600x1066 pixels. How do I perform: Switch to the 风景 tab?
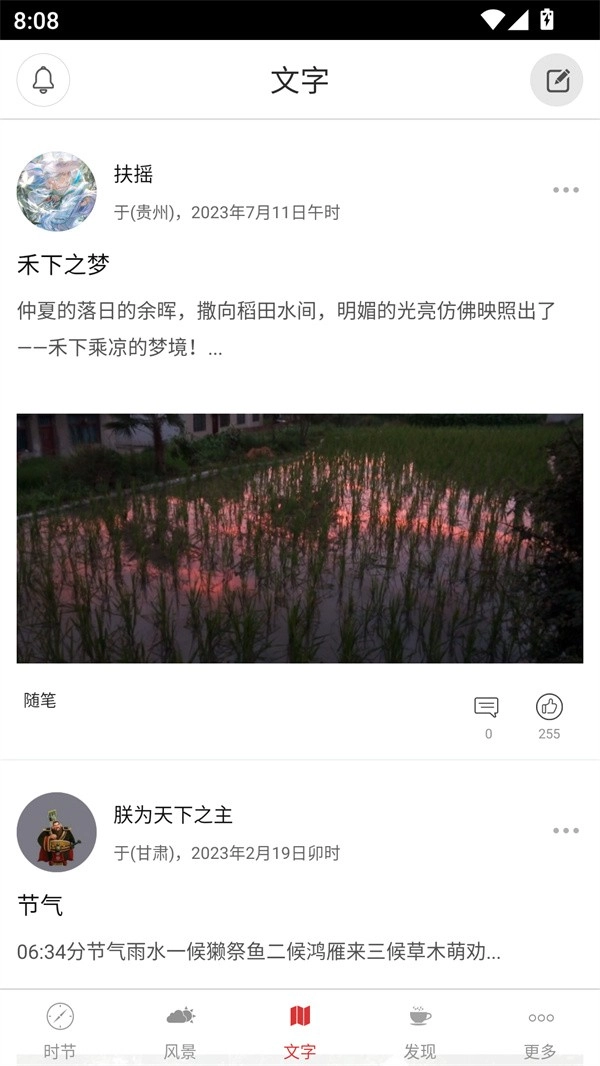pos(180,1030)
